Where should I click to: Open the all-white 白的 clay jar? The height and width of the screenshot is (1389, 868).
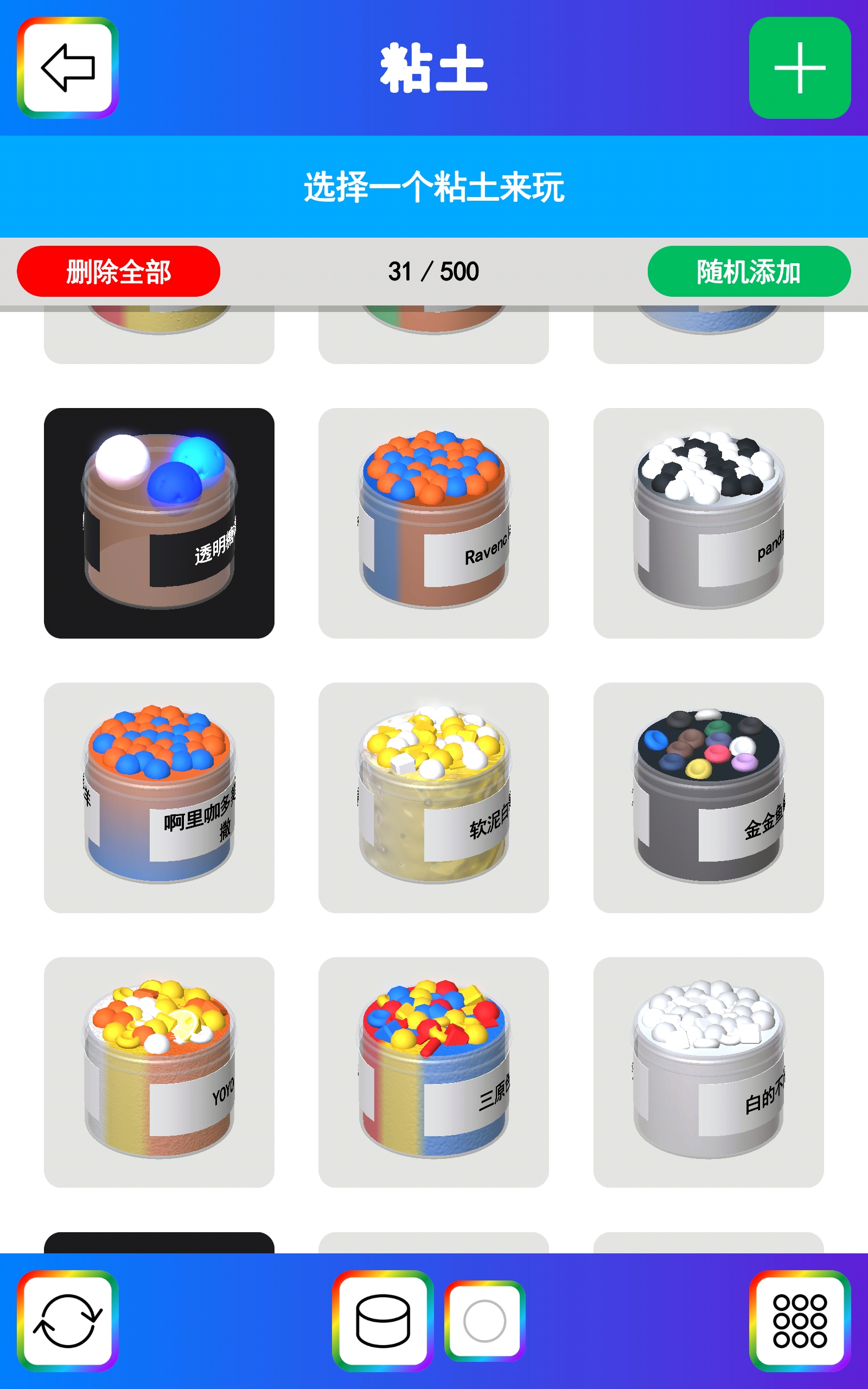click(709, 1072)
